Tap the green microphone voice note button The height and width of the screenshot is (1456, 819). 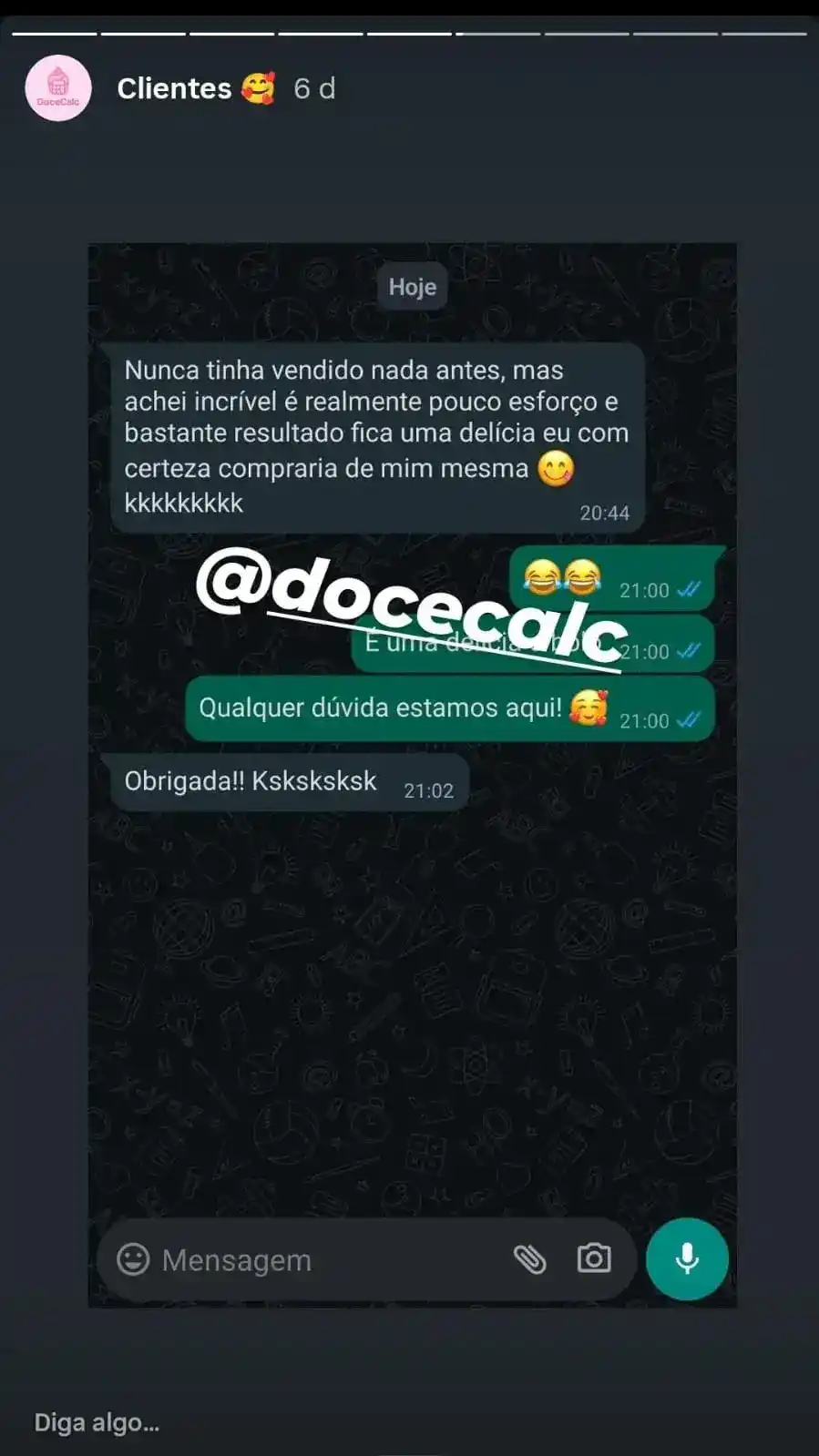click(687, 1259)
